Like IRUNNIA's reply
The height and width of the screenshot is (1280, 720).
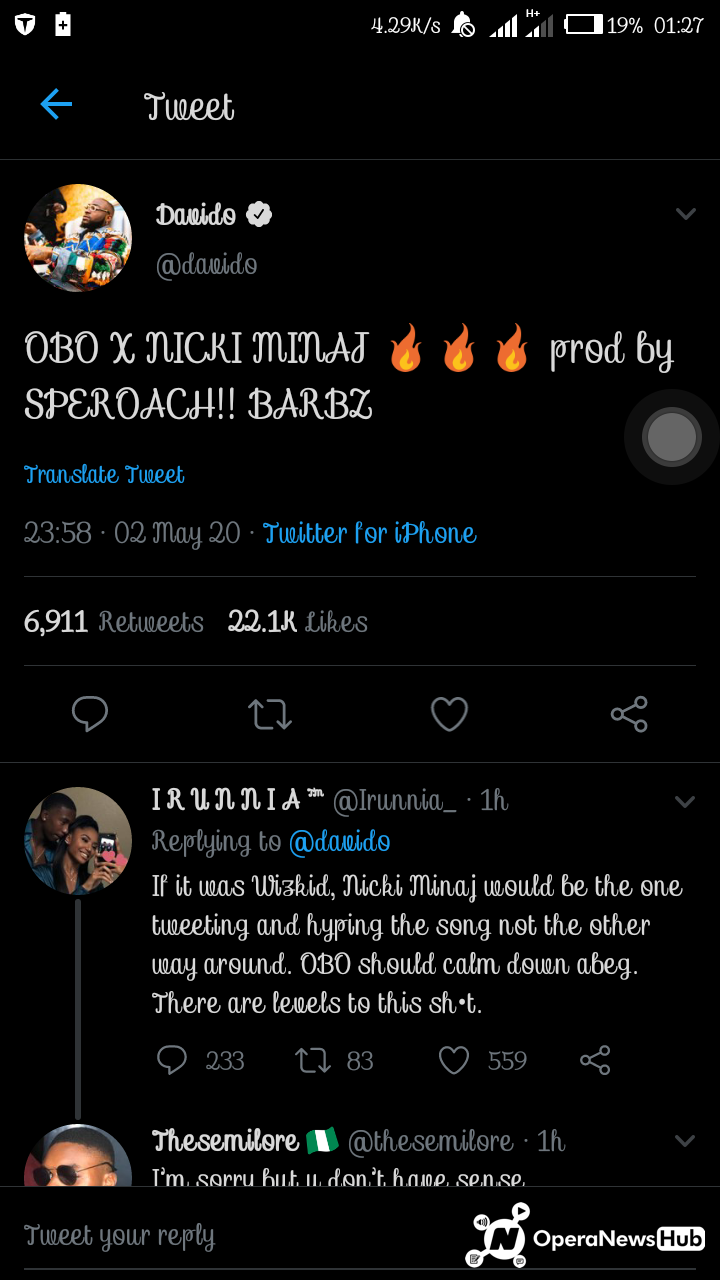pos(454,1060)
